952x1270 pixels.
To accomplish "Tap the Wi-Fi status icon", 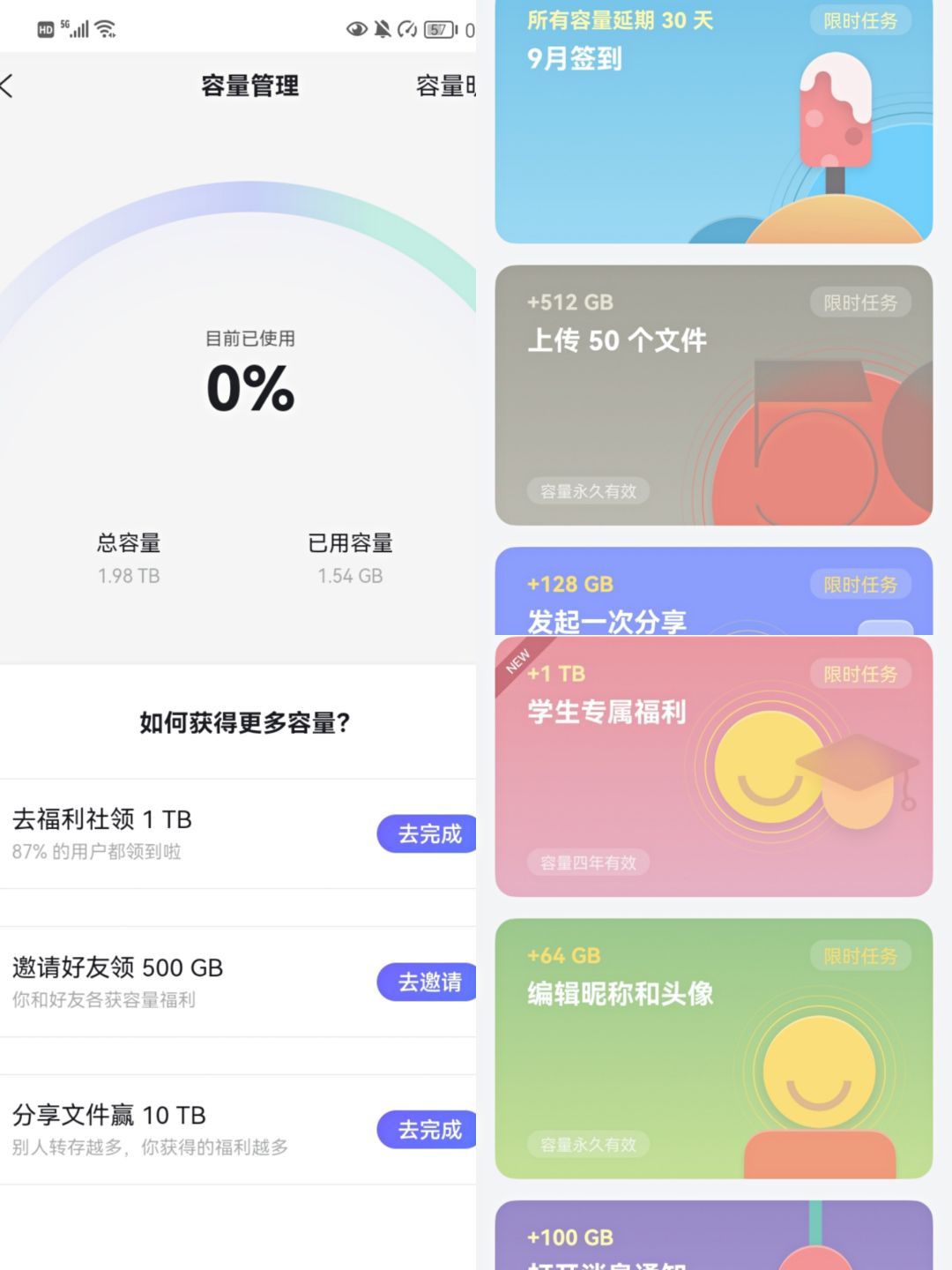I will tap(104, 26).
